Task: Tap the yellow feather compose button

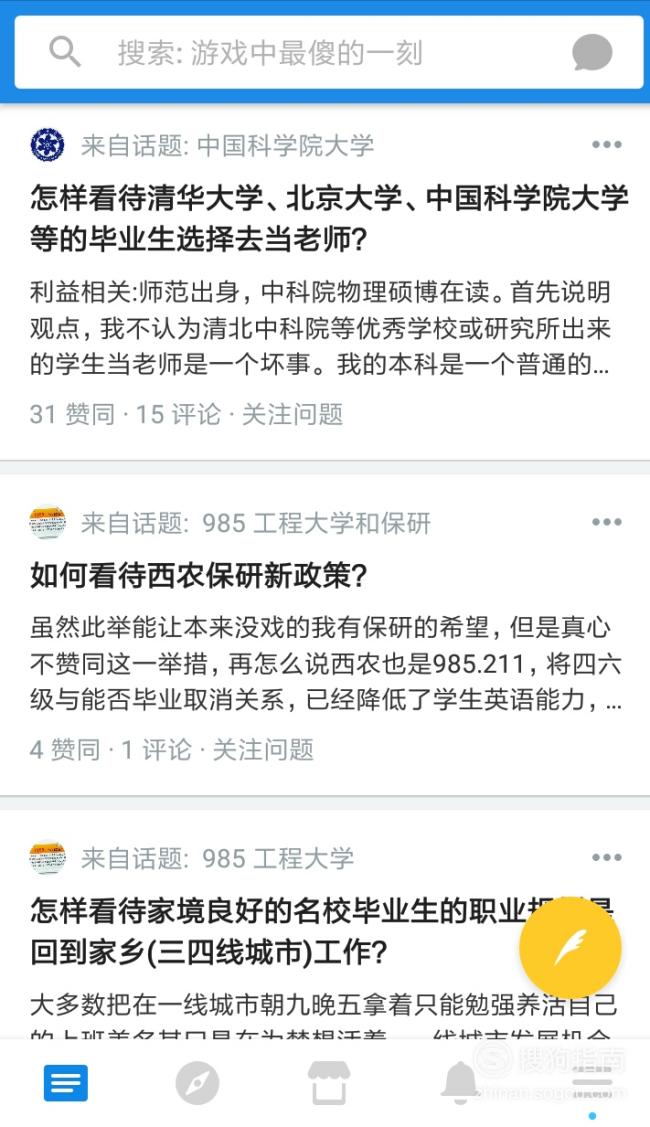Action: [x=571, y=947]
